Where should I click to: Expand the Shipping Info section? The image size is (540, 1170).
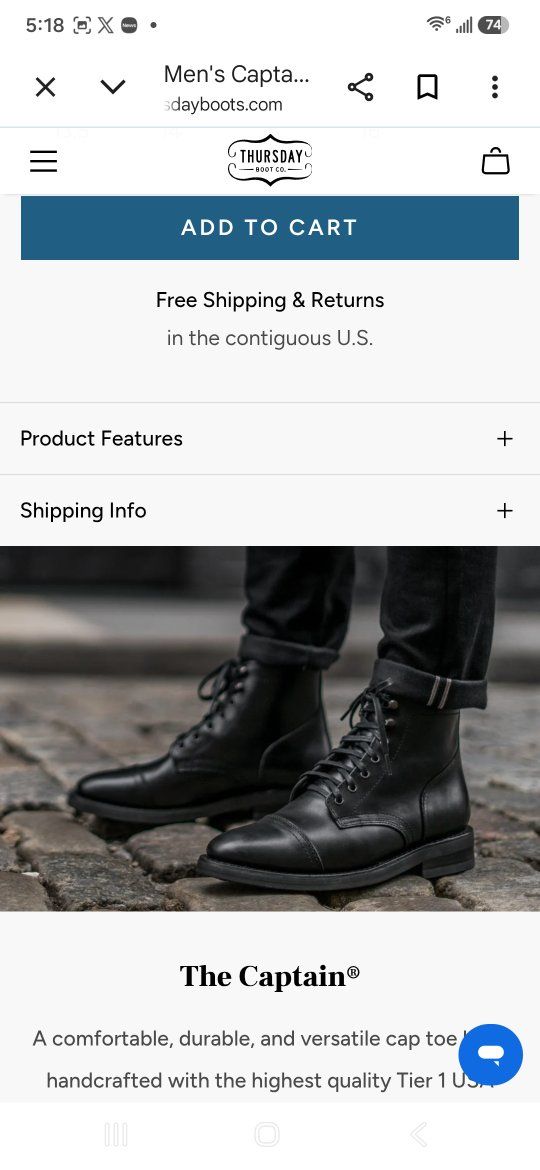(x=270, y=510)
